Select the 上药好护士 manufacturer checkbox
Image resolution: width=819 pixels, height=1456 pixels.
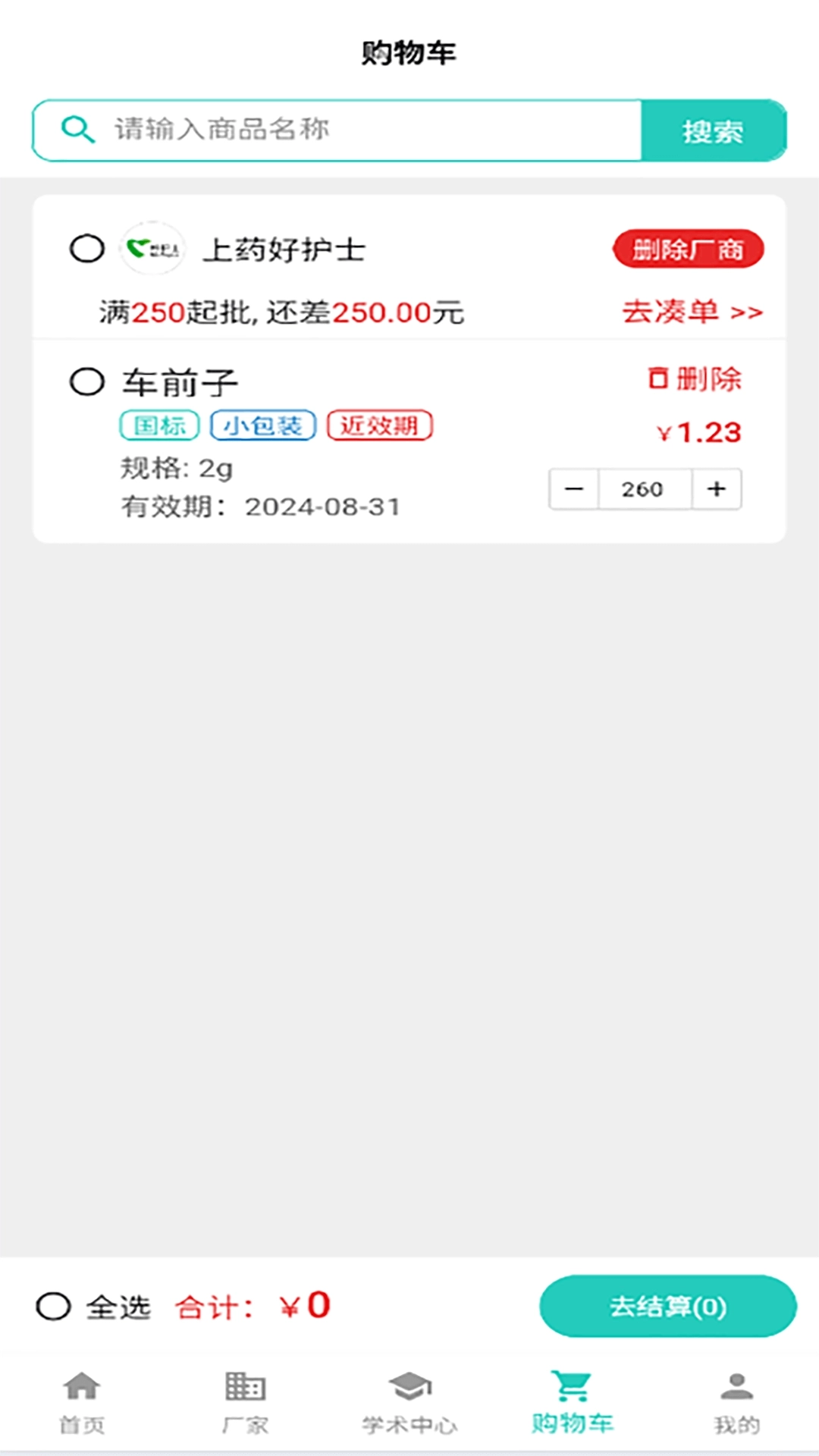(87, 249)
